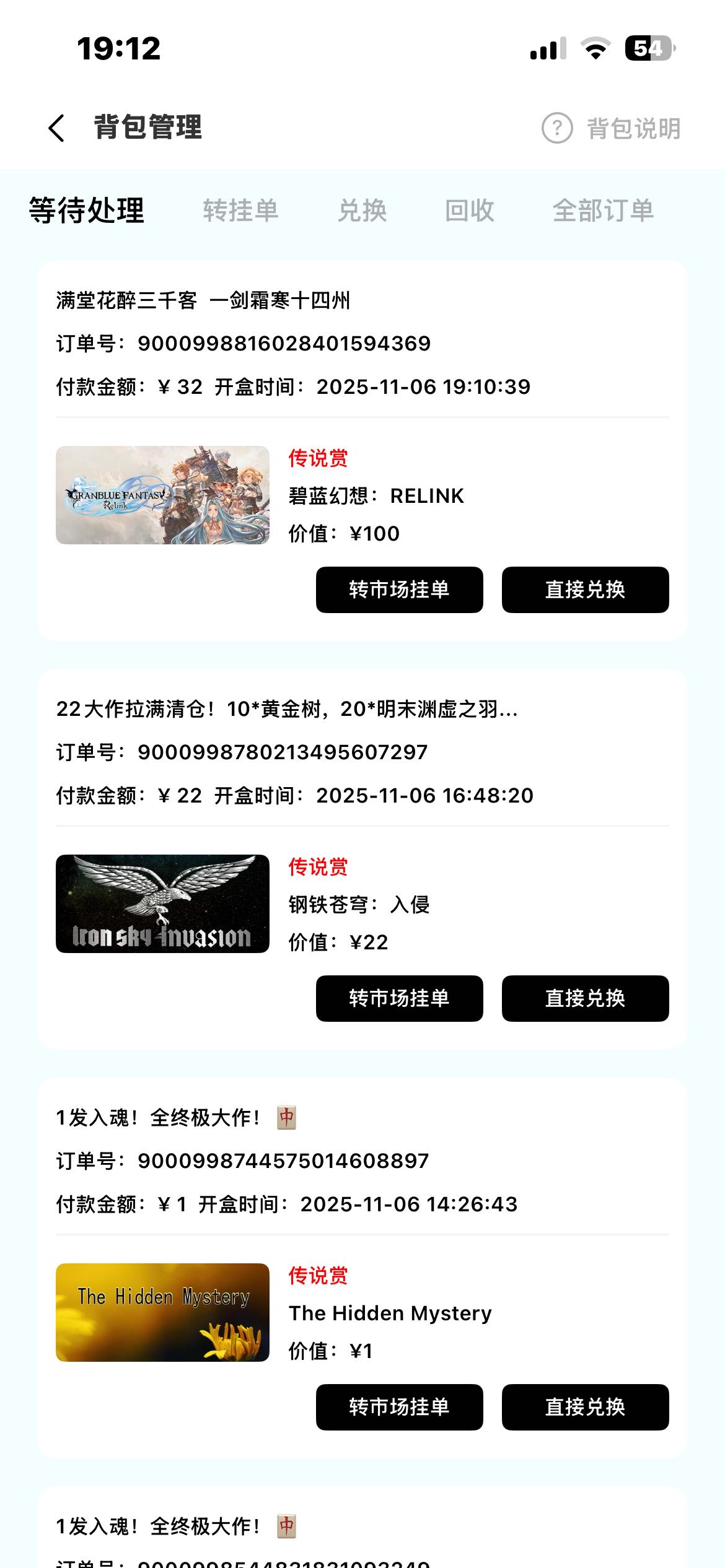The width and height of the screenshot is (725, 1568).
Task: Tap 直接兑换 for 碧蓝幻想：RELINK
Action: pyautogui.click(x=585, y=590)
